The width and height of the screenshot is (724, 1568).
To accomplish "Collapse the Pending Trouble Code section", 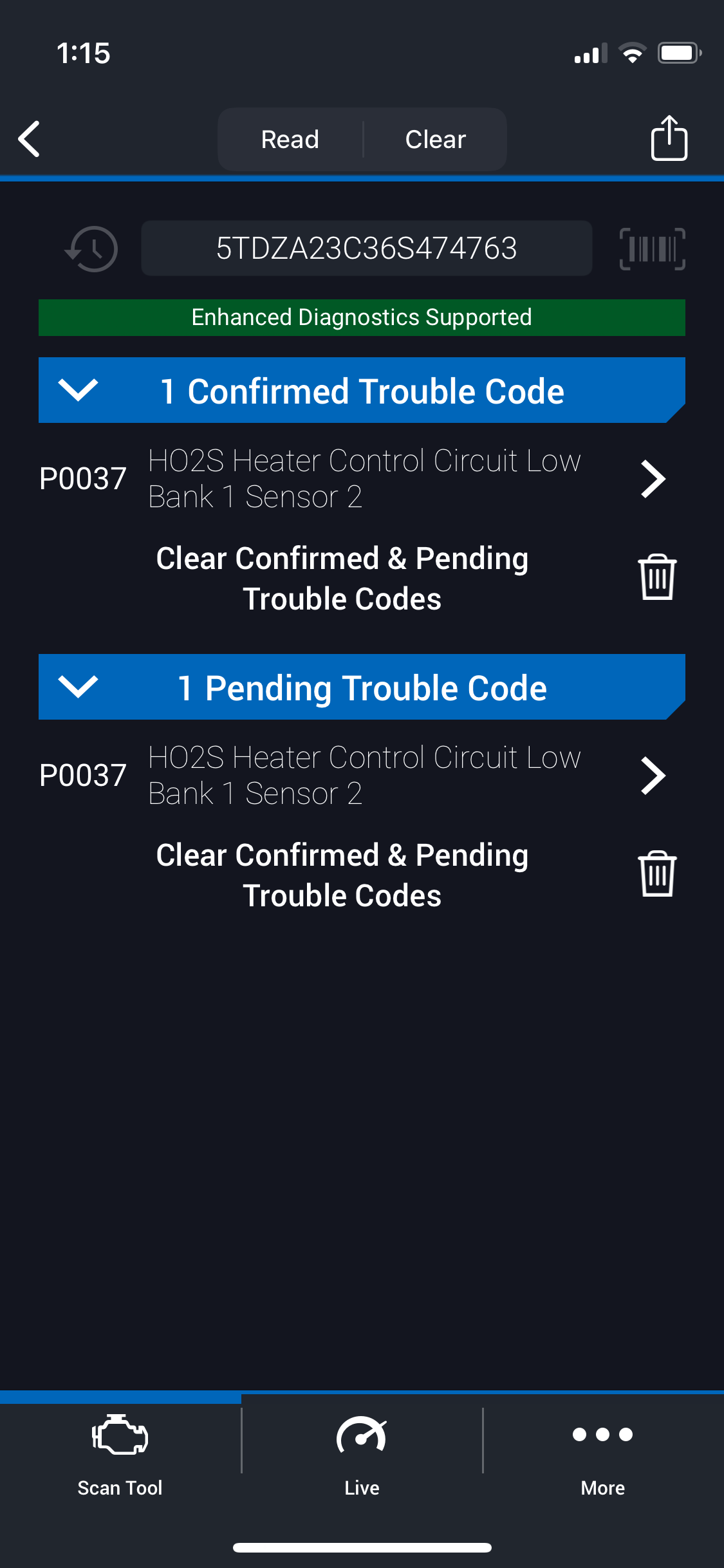I will (362, 687).
